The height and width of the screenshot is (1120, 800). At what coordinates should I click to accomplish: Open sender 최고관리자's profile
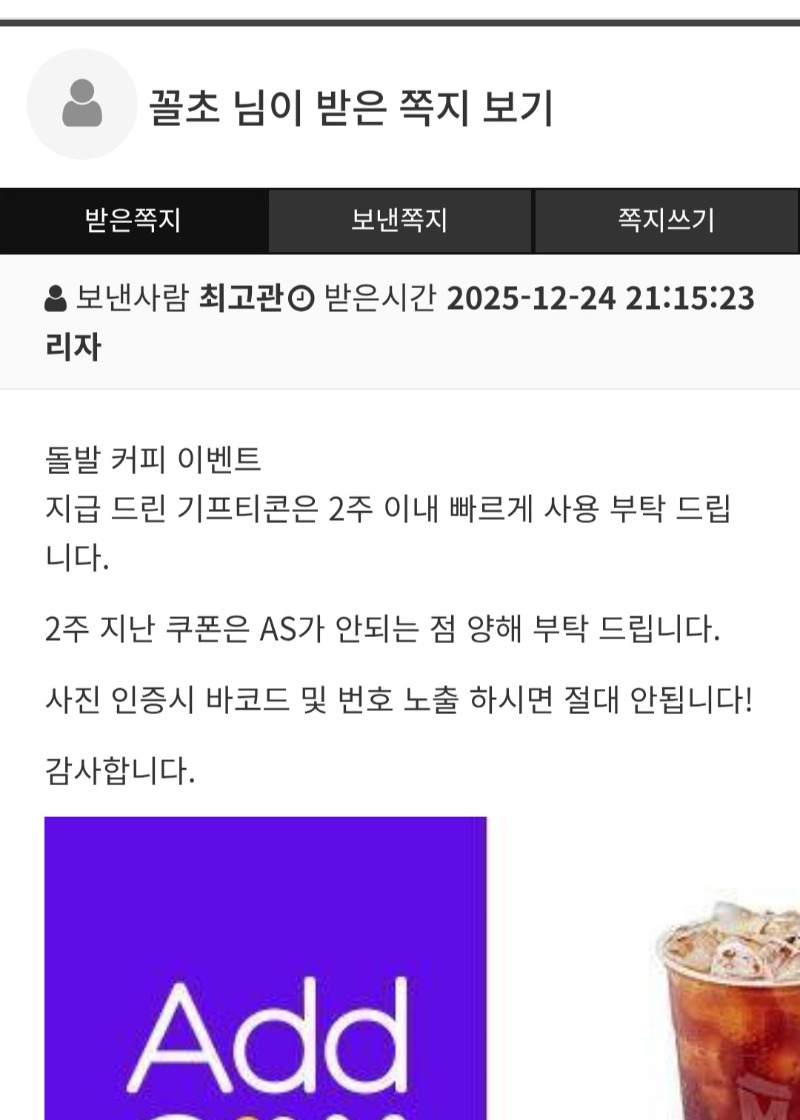tap(240, 299)
